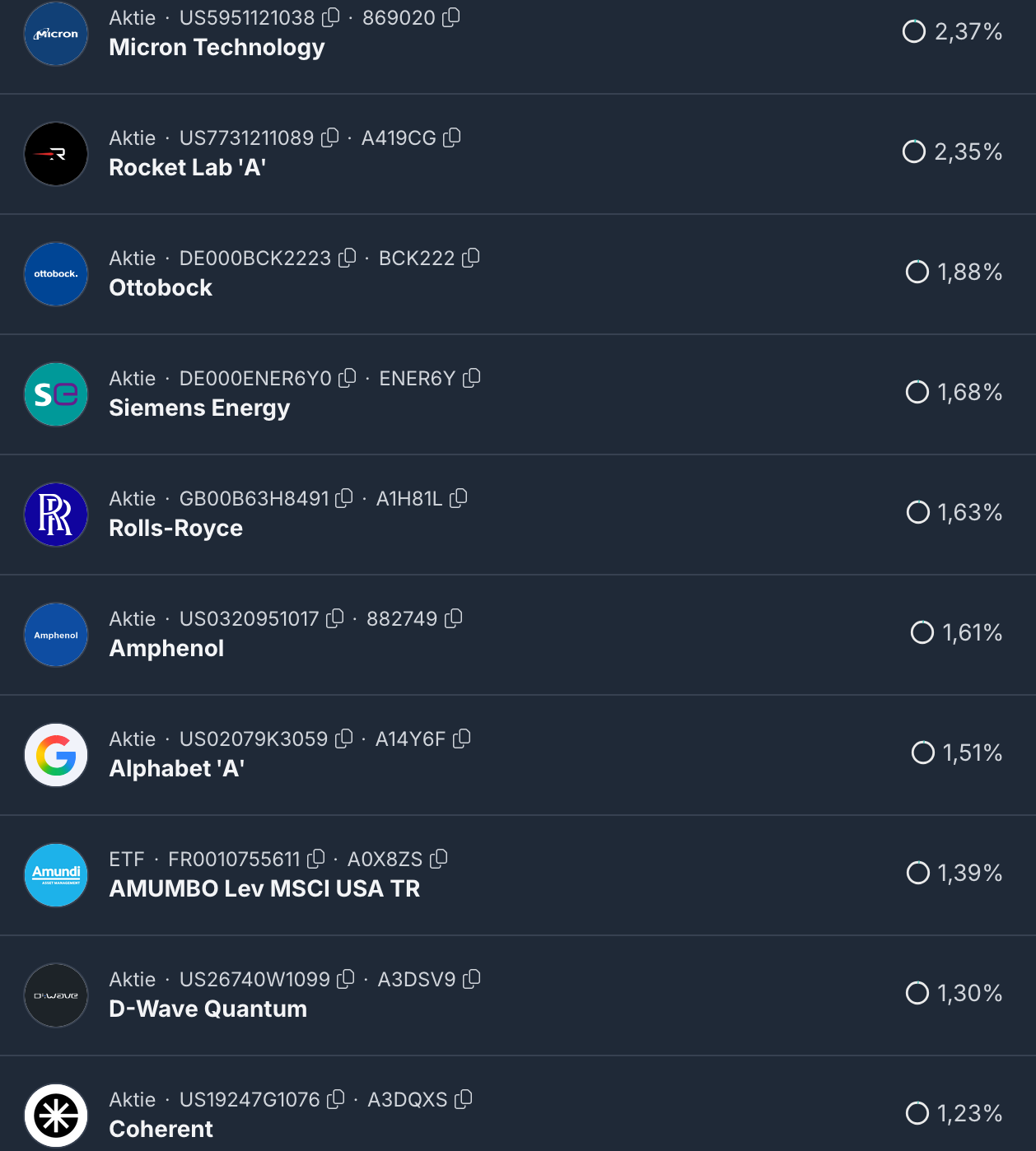Open the Rocket Lab 'A' position
This screenshot has height=1151, width=1036.
[x=187, y=168]
